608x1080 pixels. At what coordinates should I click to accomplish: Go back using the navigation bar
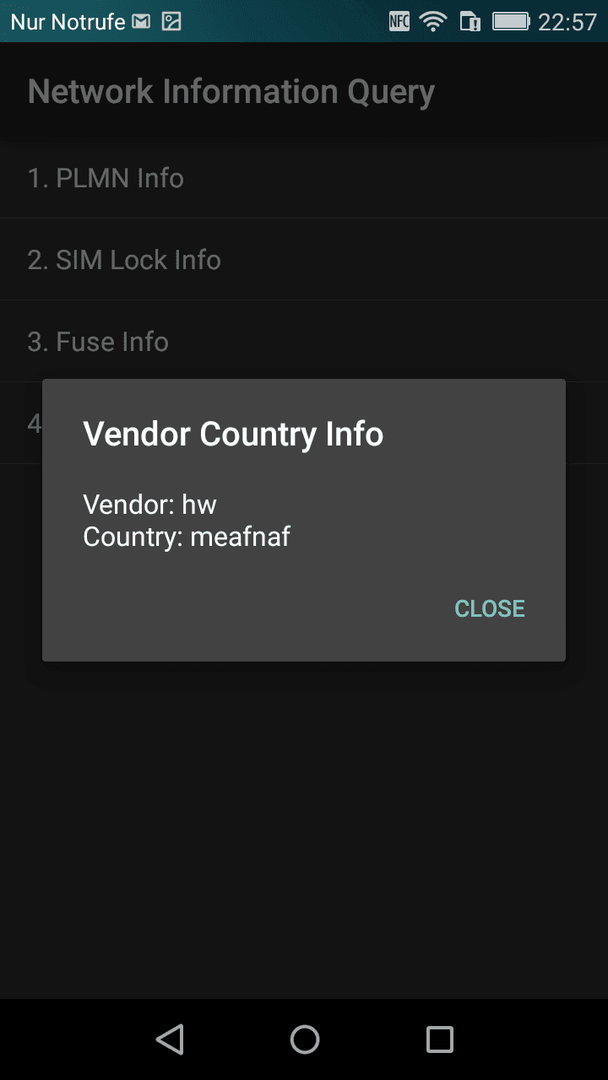[x=170, y=1039]
